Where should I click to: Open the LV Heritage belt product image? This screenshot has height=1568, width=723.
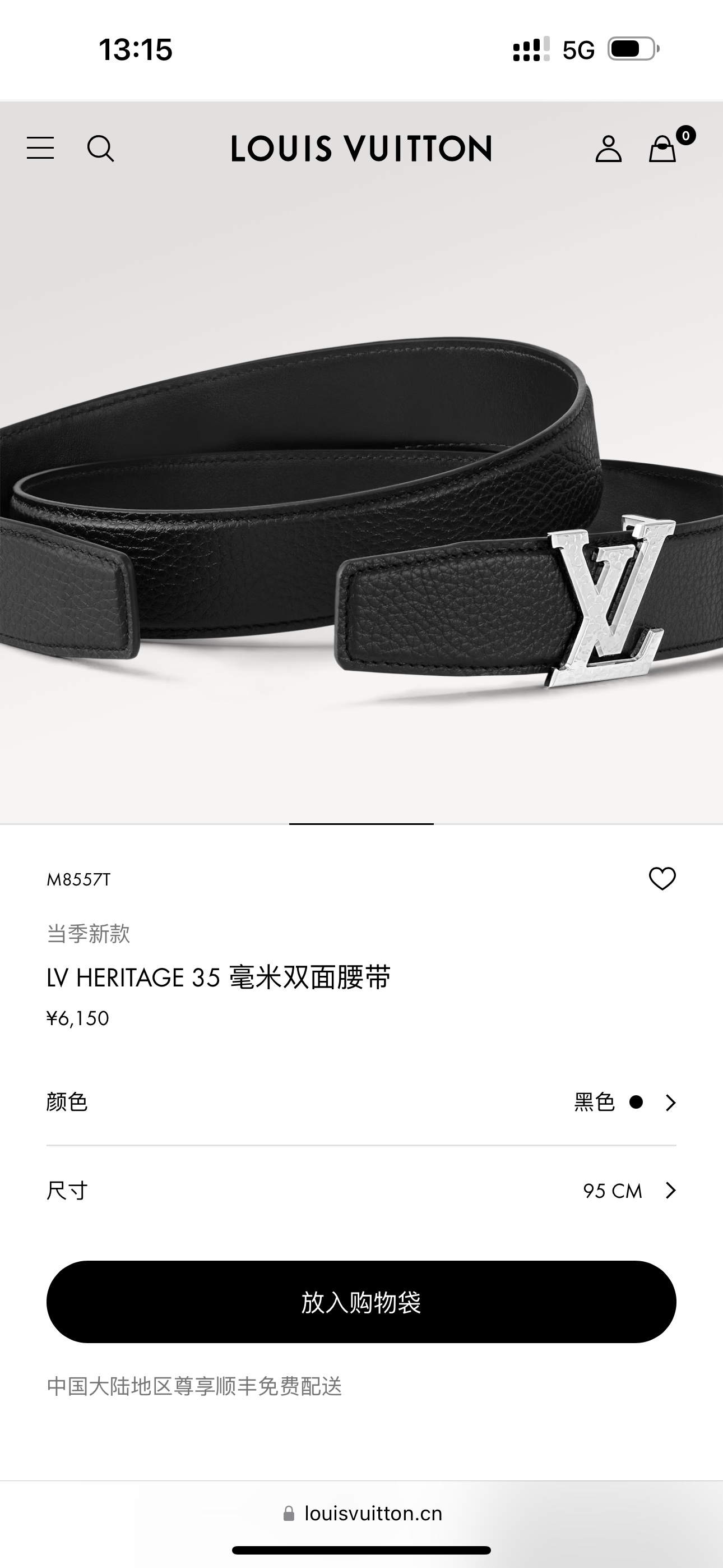(361, 518)
